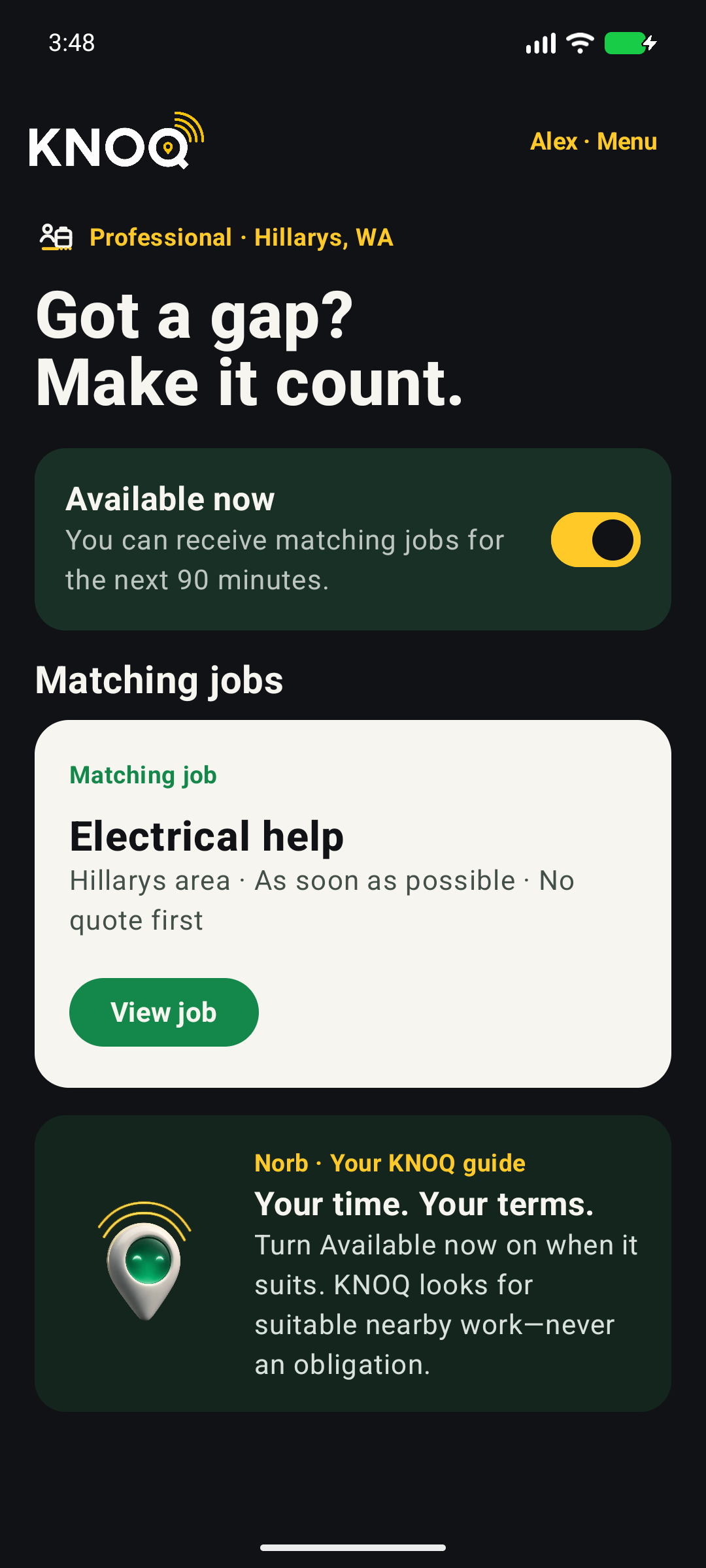
Task: Turn off the Available now switch
Action: (596, 540)
